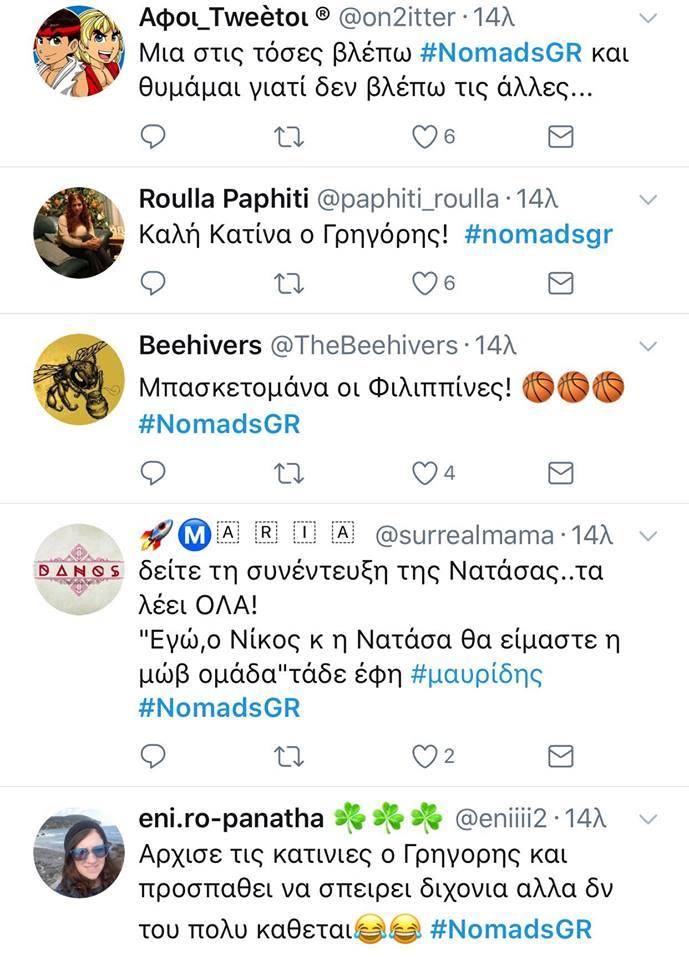Open #NomadsGR hashtag in eni.ro-panatha's tweet

[x=510, y=929]
